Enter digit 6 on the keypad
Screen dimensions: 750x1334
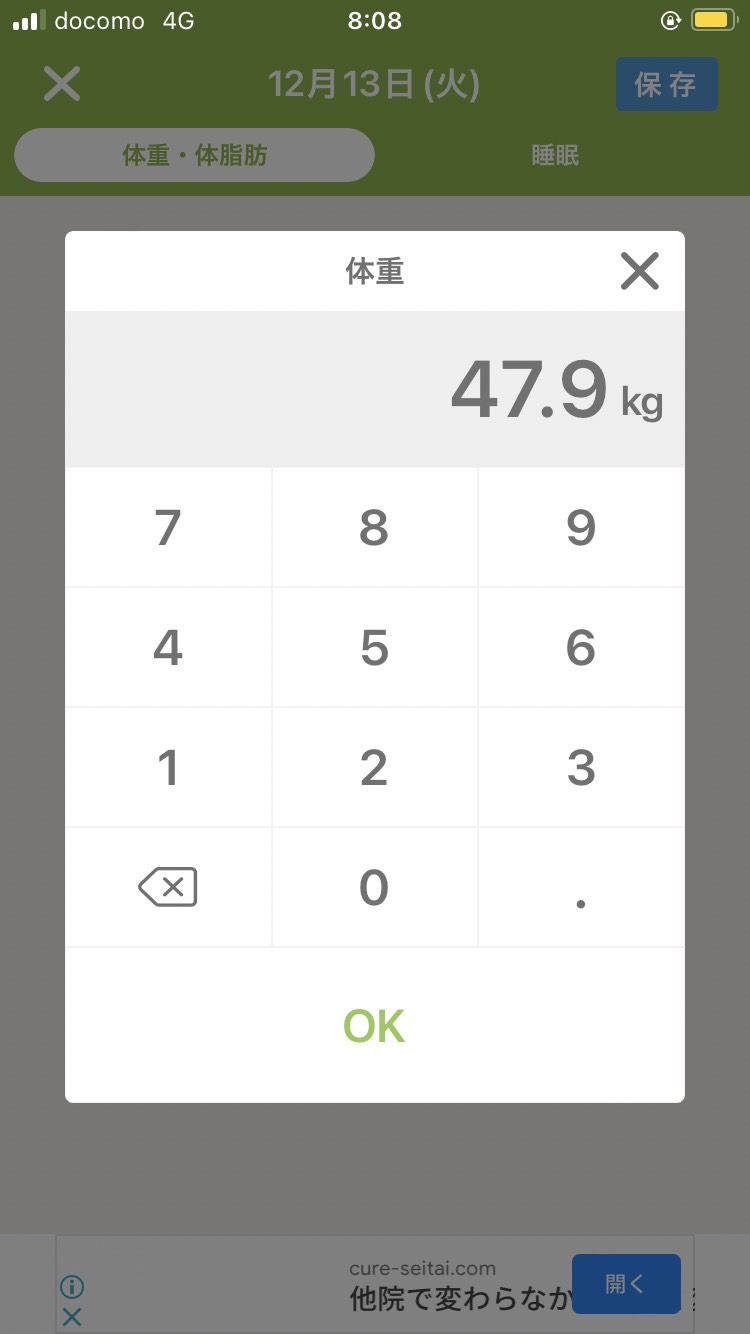(x=581, y=647)
